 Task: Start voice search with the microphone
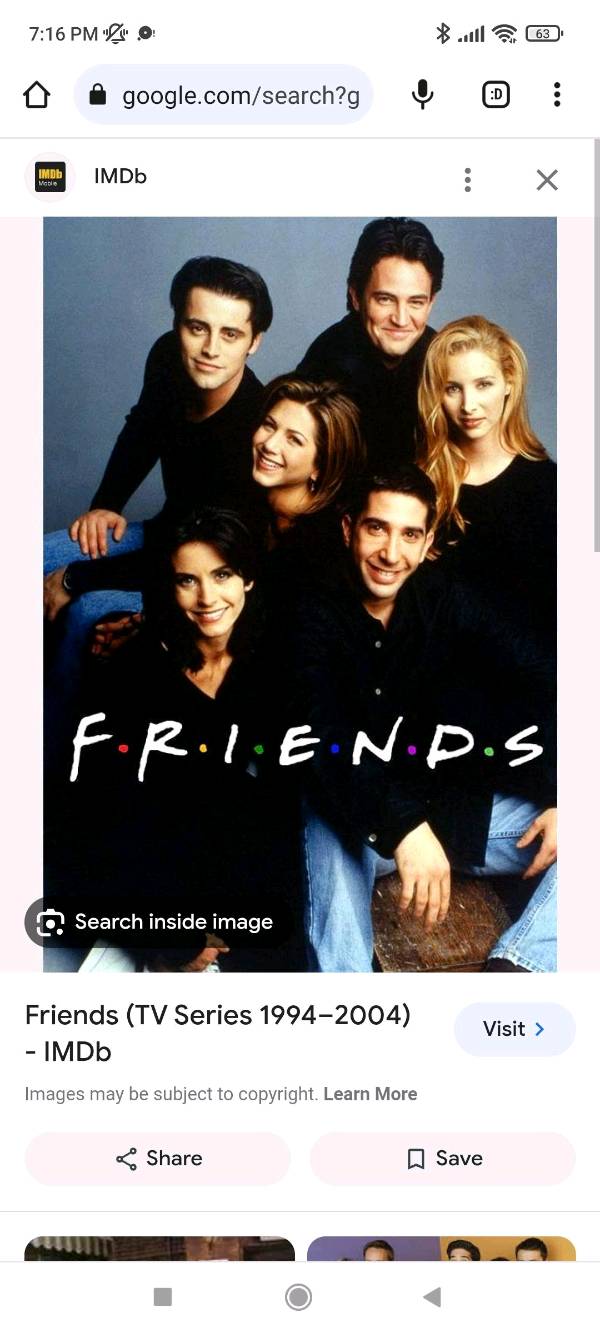point(423,95)
